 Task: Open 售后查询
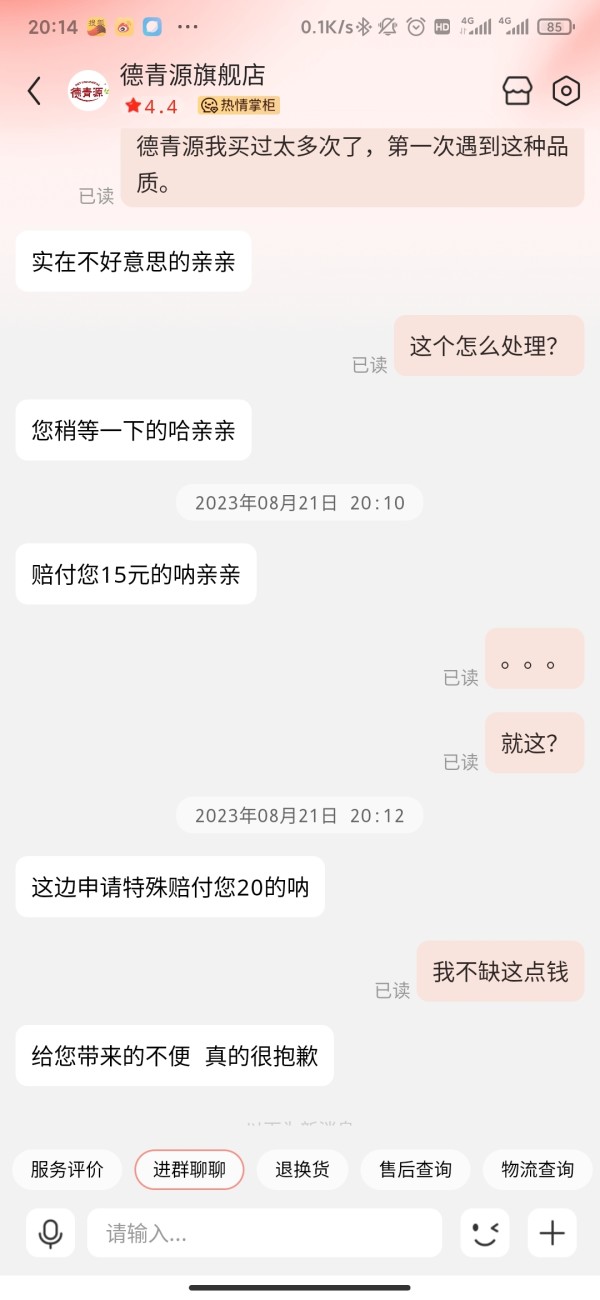coord(415,1169)
